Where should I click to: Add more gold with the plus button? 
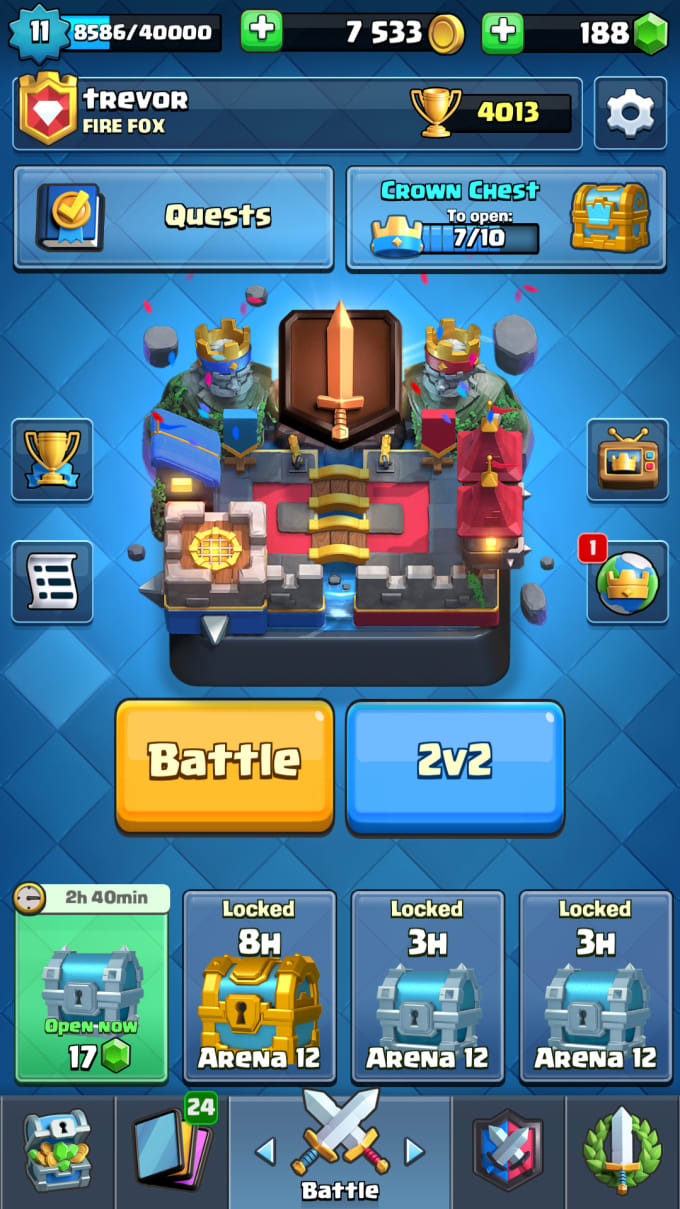262,33
